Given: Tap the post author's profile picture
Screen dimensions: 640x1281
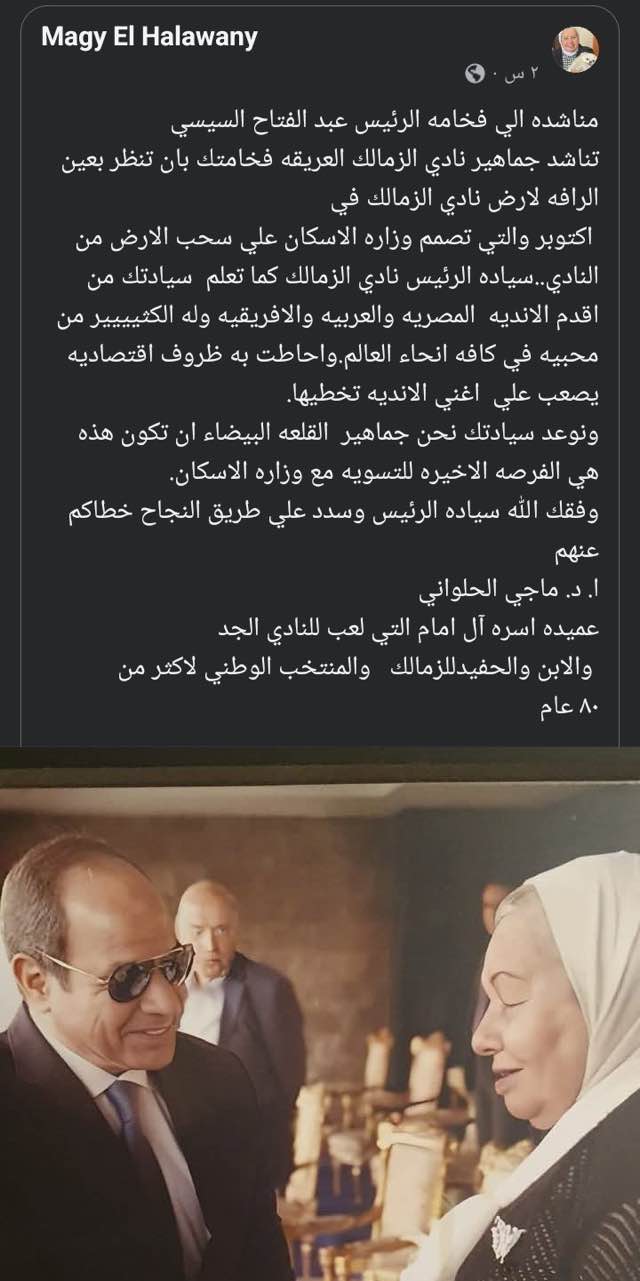Looking at the screenshot, I should point(576,50).
